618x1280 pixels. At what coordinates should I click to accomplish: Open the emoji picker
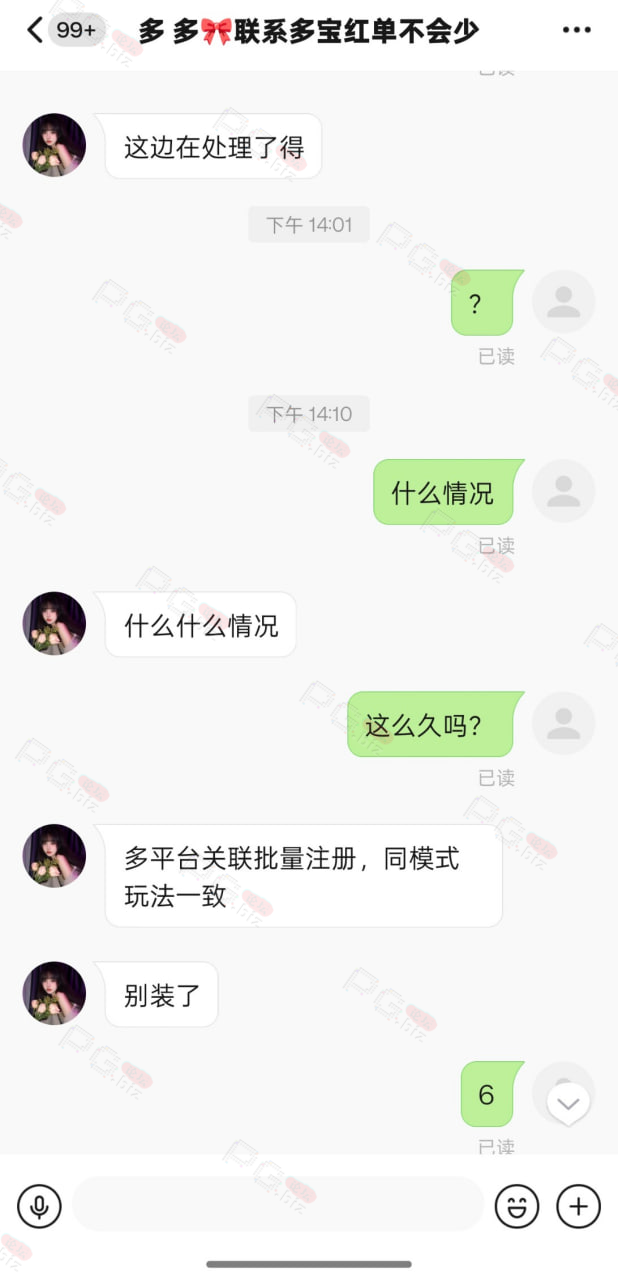coord(517,1205)
